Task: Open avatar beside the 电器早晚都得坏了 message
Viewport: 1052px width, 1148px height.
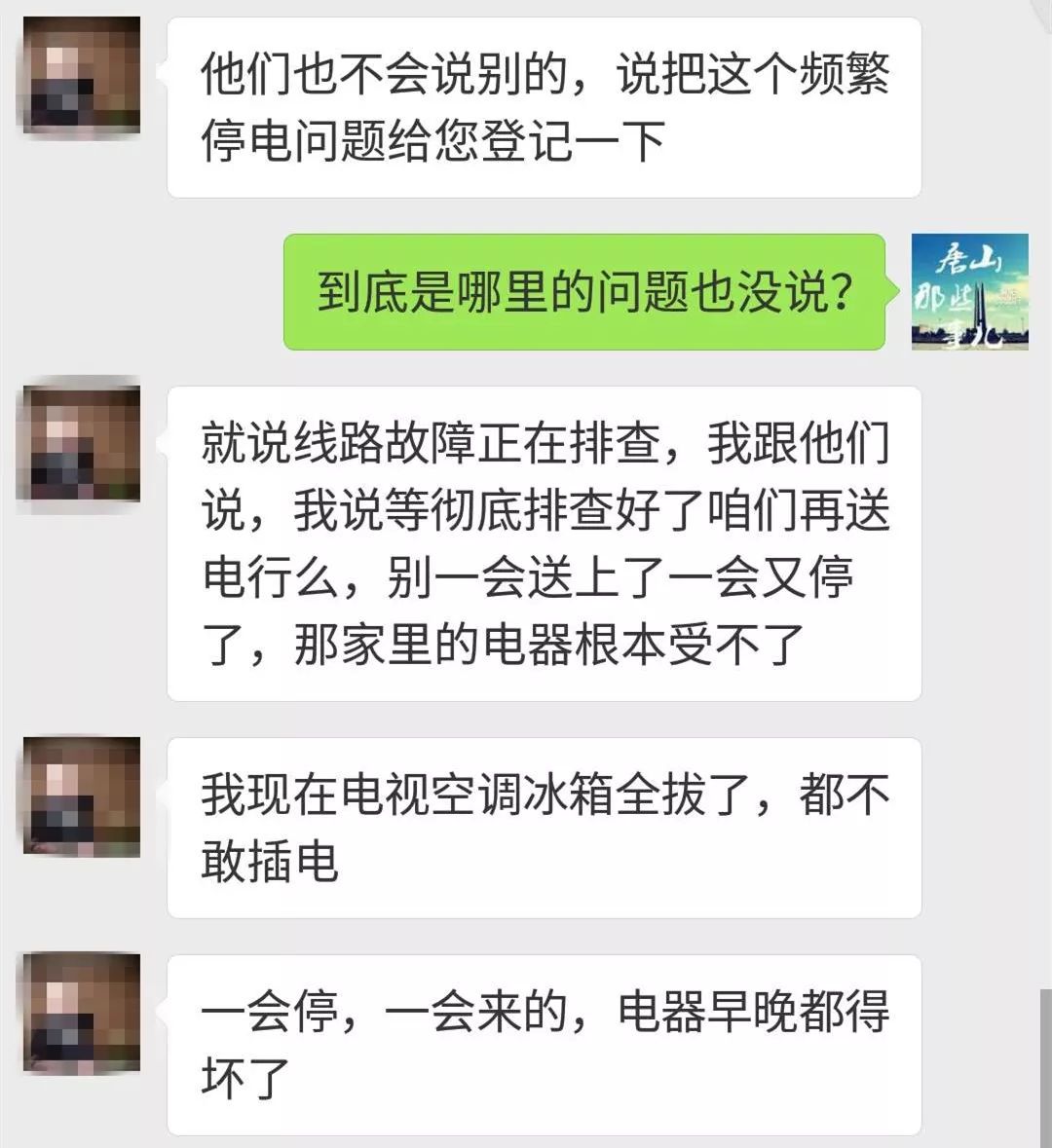Action: tap(82, 1013)
